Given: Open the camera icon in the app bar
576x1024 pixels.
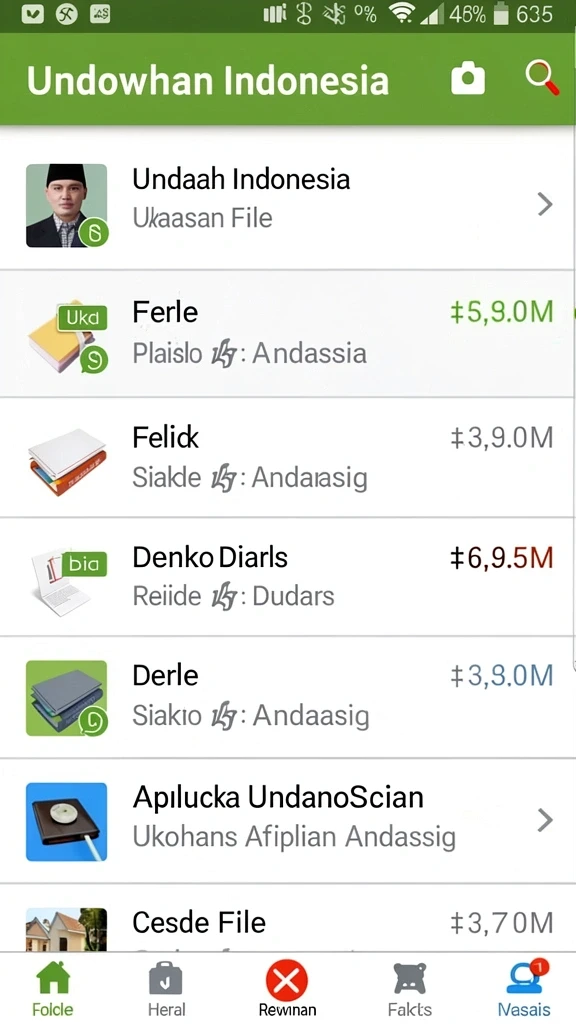Looking at the screenshot, I should tap(468, 78).
